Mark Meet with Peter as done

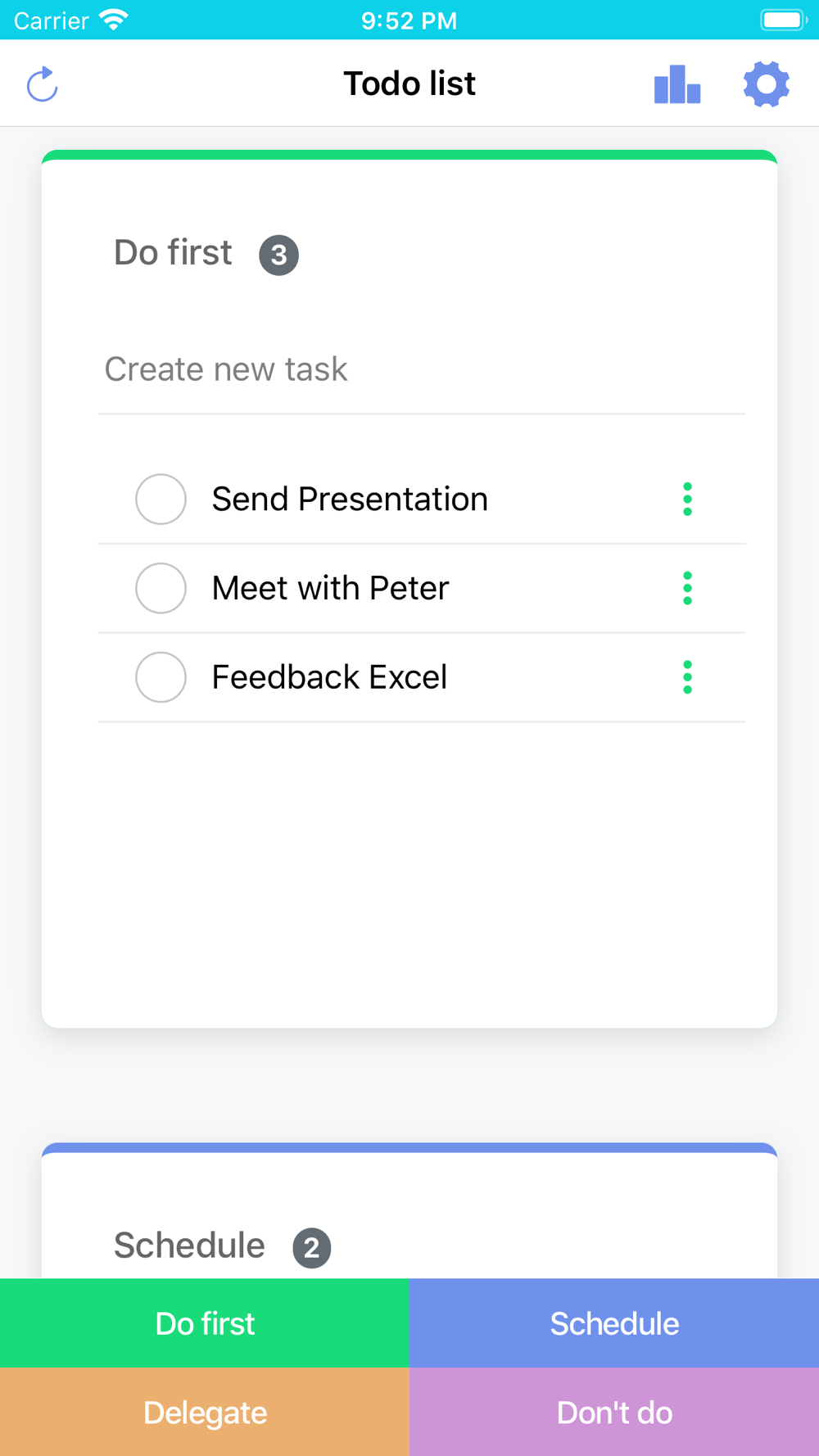(161, 588)
